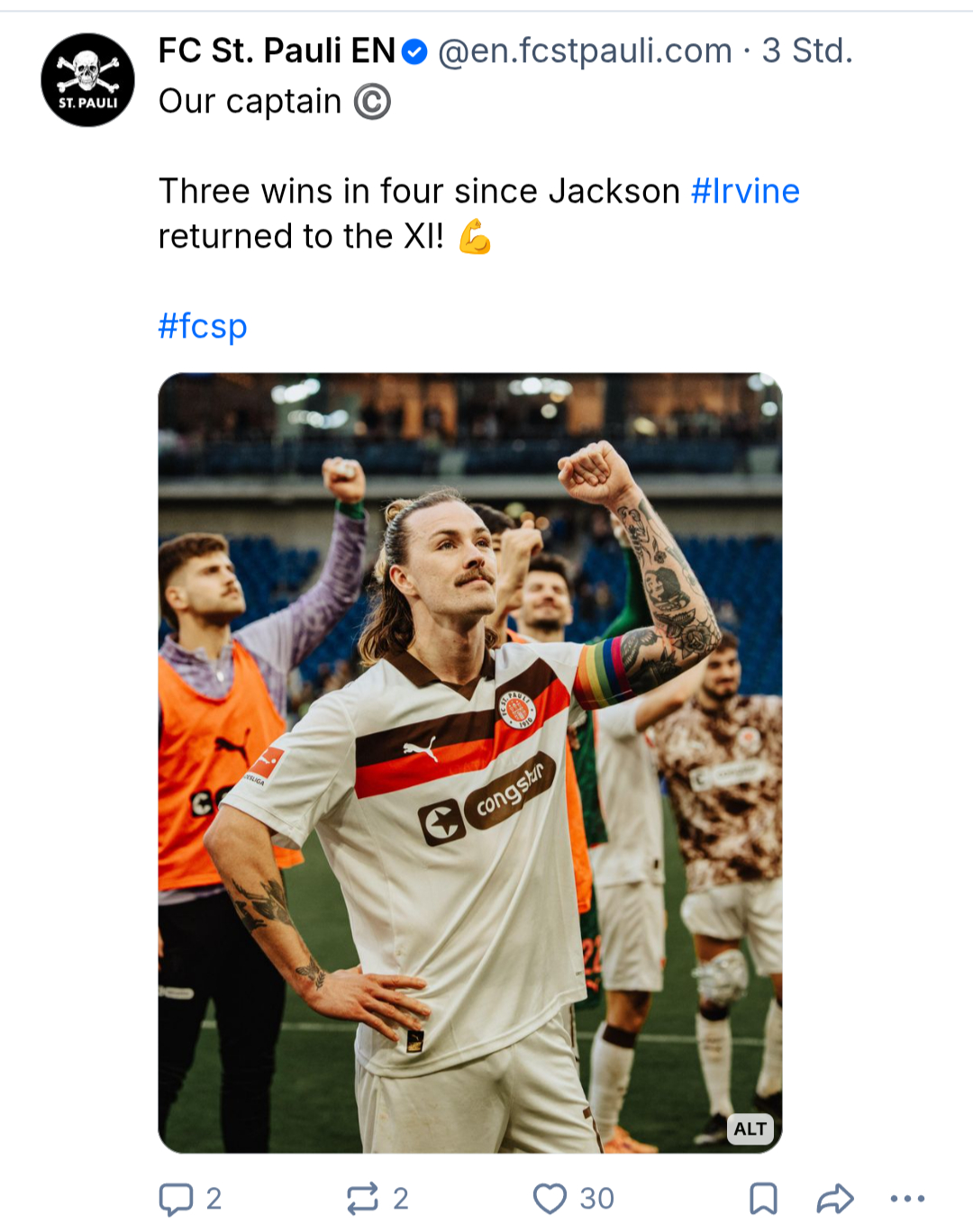Reply to the FC St. Pauli post
Image resolution: width=973 pixels, height=1232 pixels.
click(177, 1199)
